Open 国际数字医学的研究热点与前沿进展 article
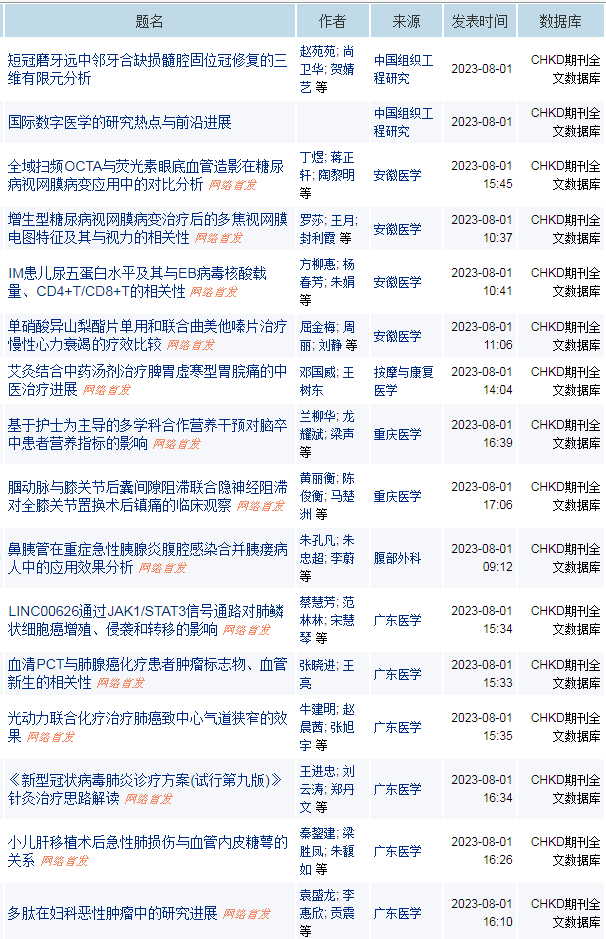The image size is (606, 939). (120, 122)
